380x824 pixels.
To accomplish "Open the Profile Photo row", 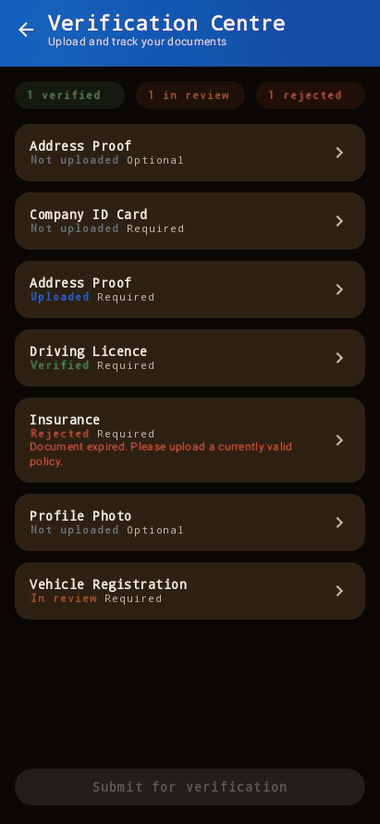I will click(x=190, y=522).
